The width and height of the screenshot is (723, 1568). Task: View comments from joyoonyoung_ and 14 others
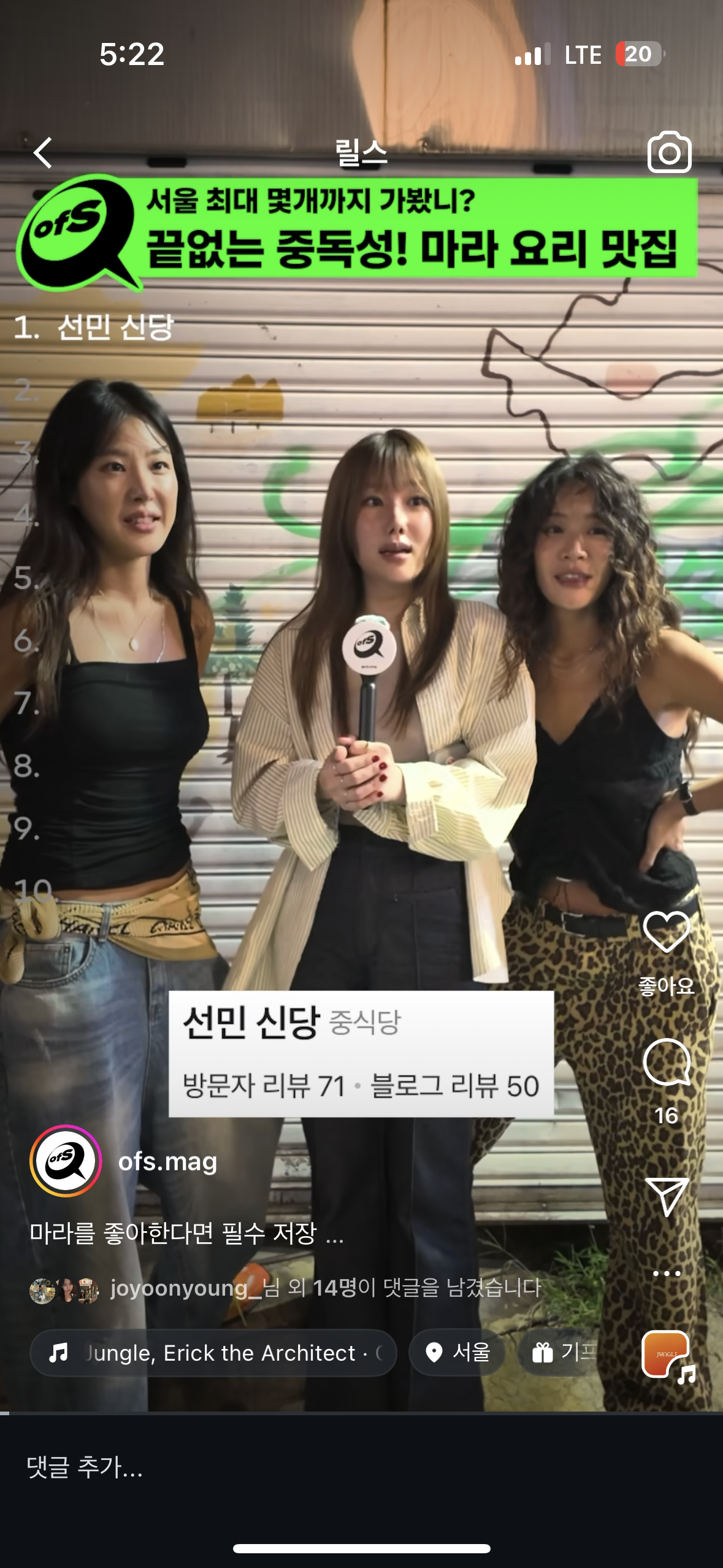(325, 1287)
